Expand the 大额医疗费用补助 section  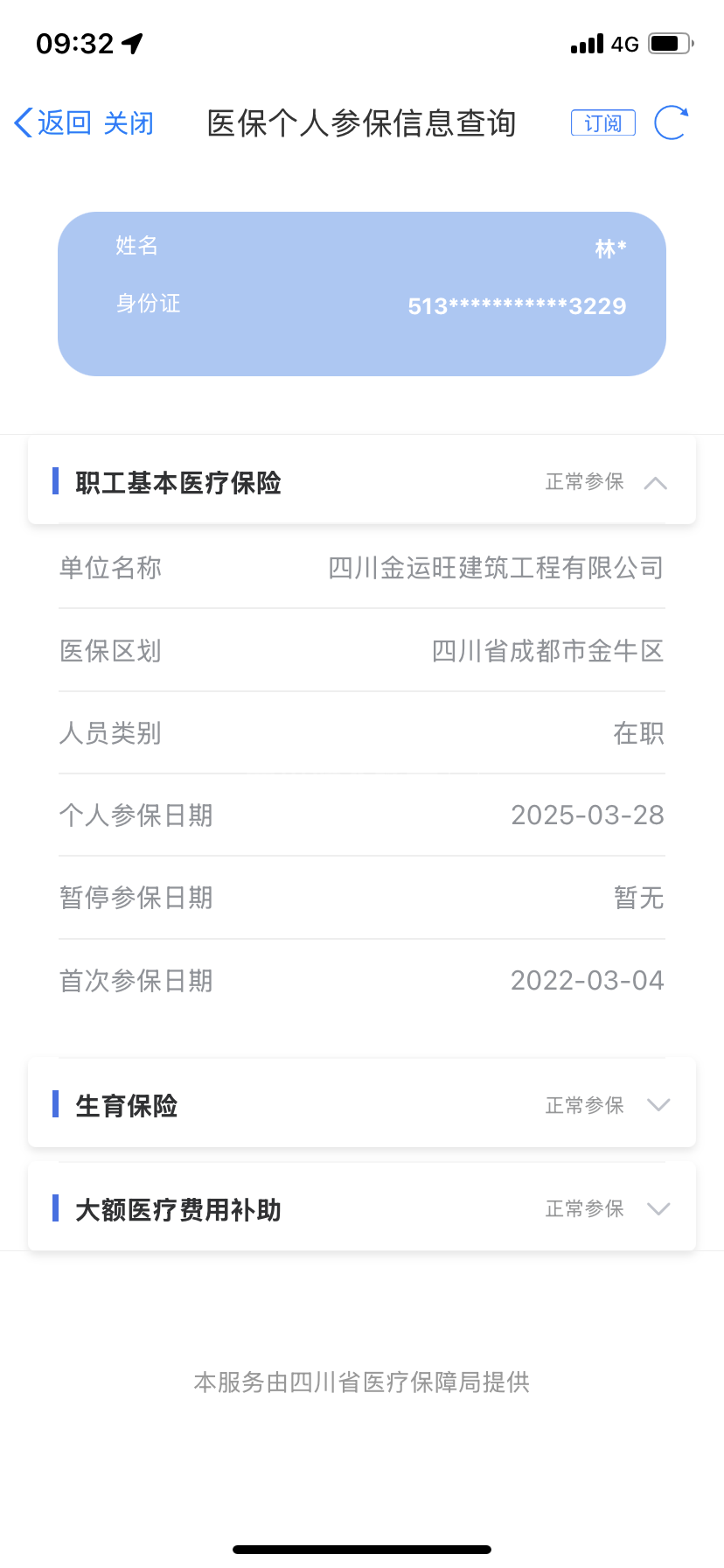tap(658, 1209)
